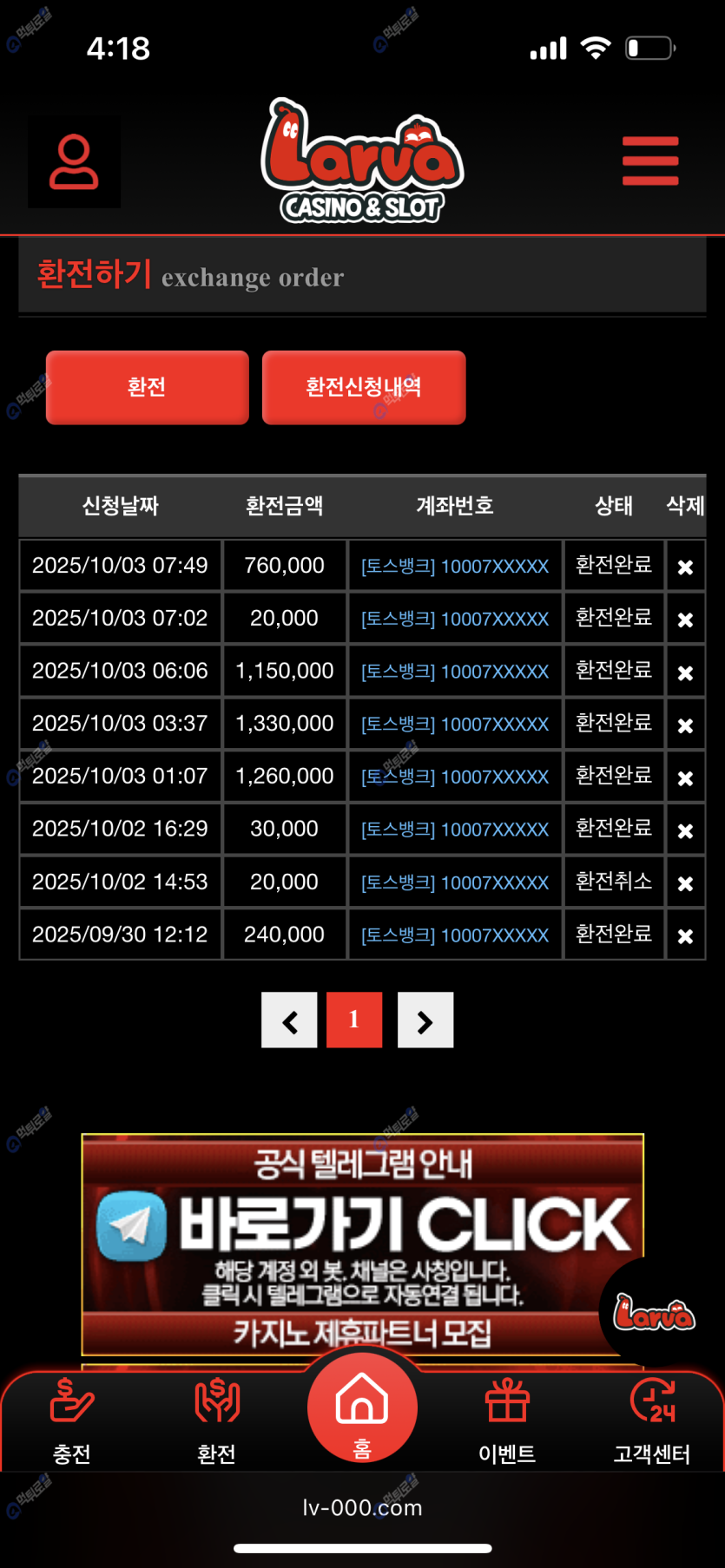This screenshot has width=725, height=1568.
Task: Open the 고객센터 tab
Action: tap(651, 1420)
